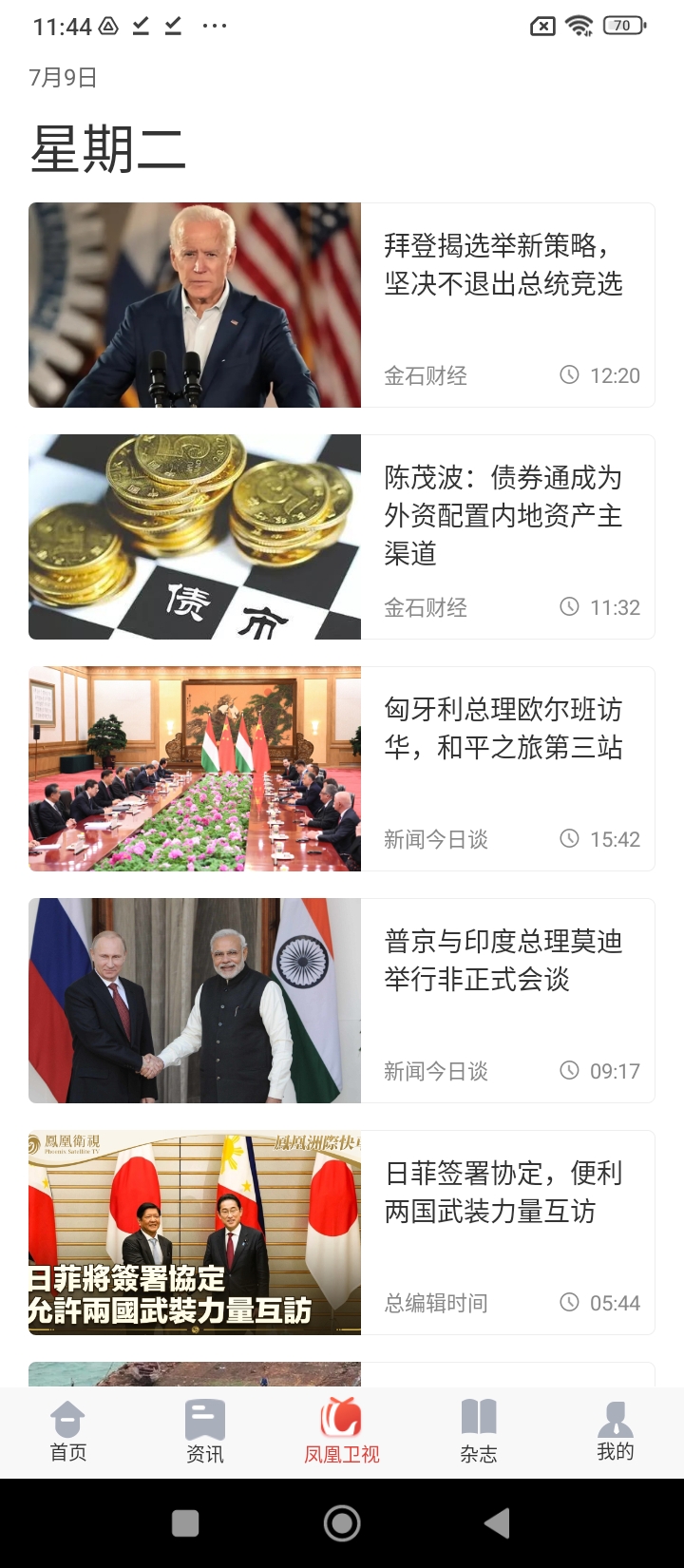Viewport: 684px width, 1568px height.
Task: Select the 凤凰卫视 tab
Action: (x=342, y=1432)
